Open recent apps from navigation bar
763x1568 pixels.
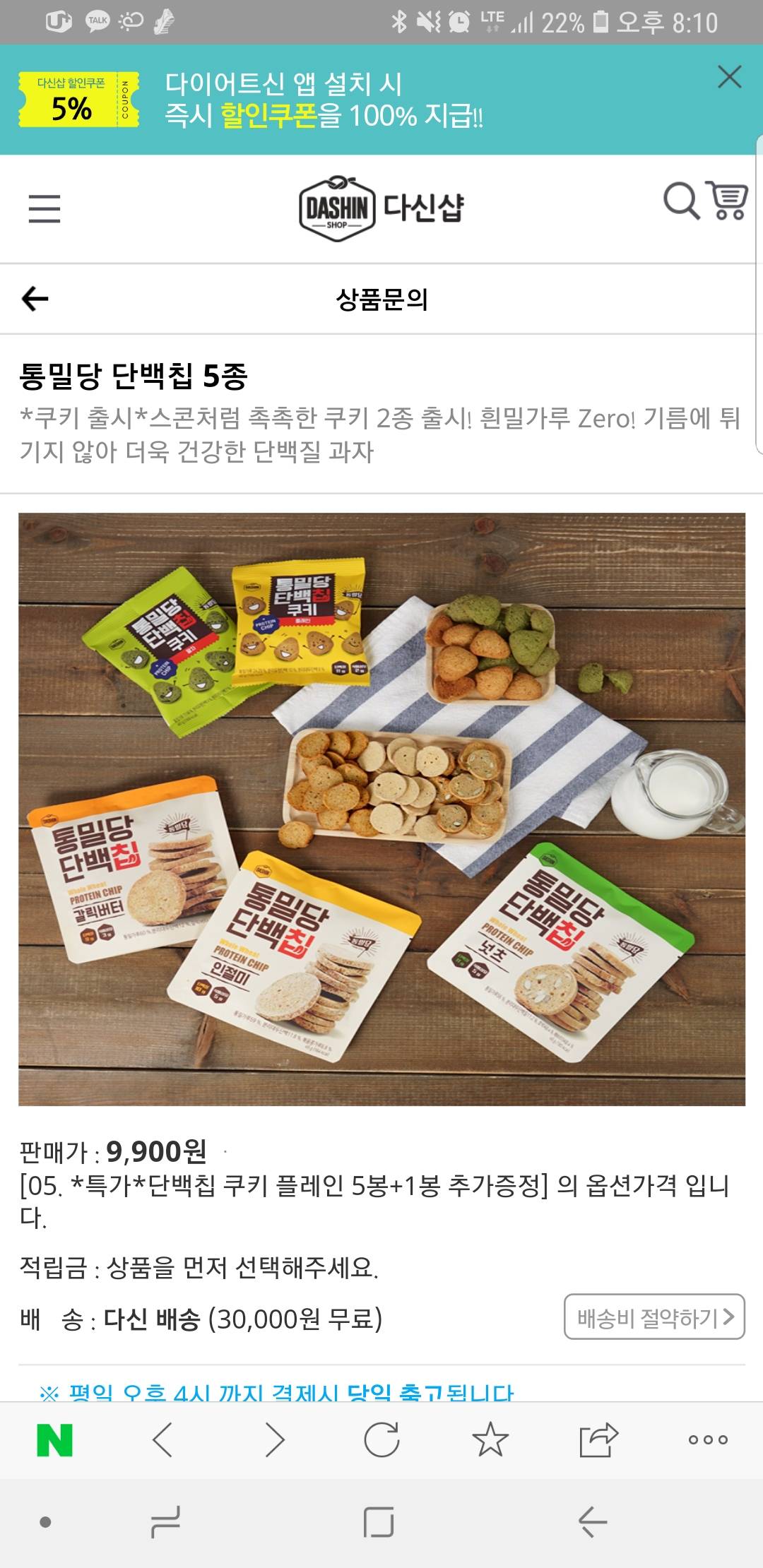[x=166, y=1521]
